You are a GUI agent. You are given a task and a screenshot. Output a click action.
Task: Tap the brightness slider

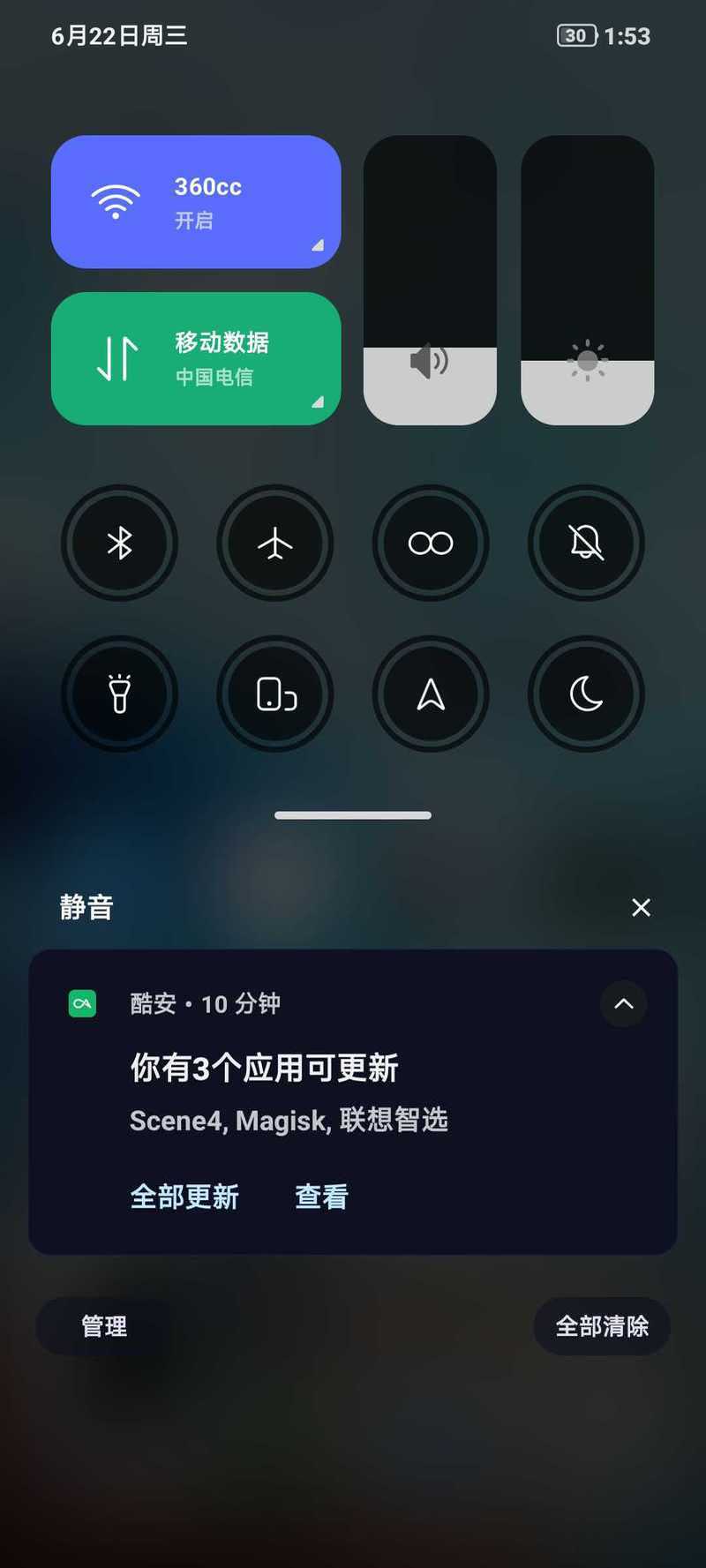588,280
